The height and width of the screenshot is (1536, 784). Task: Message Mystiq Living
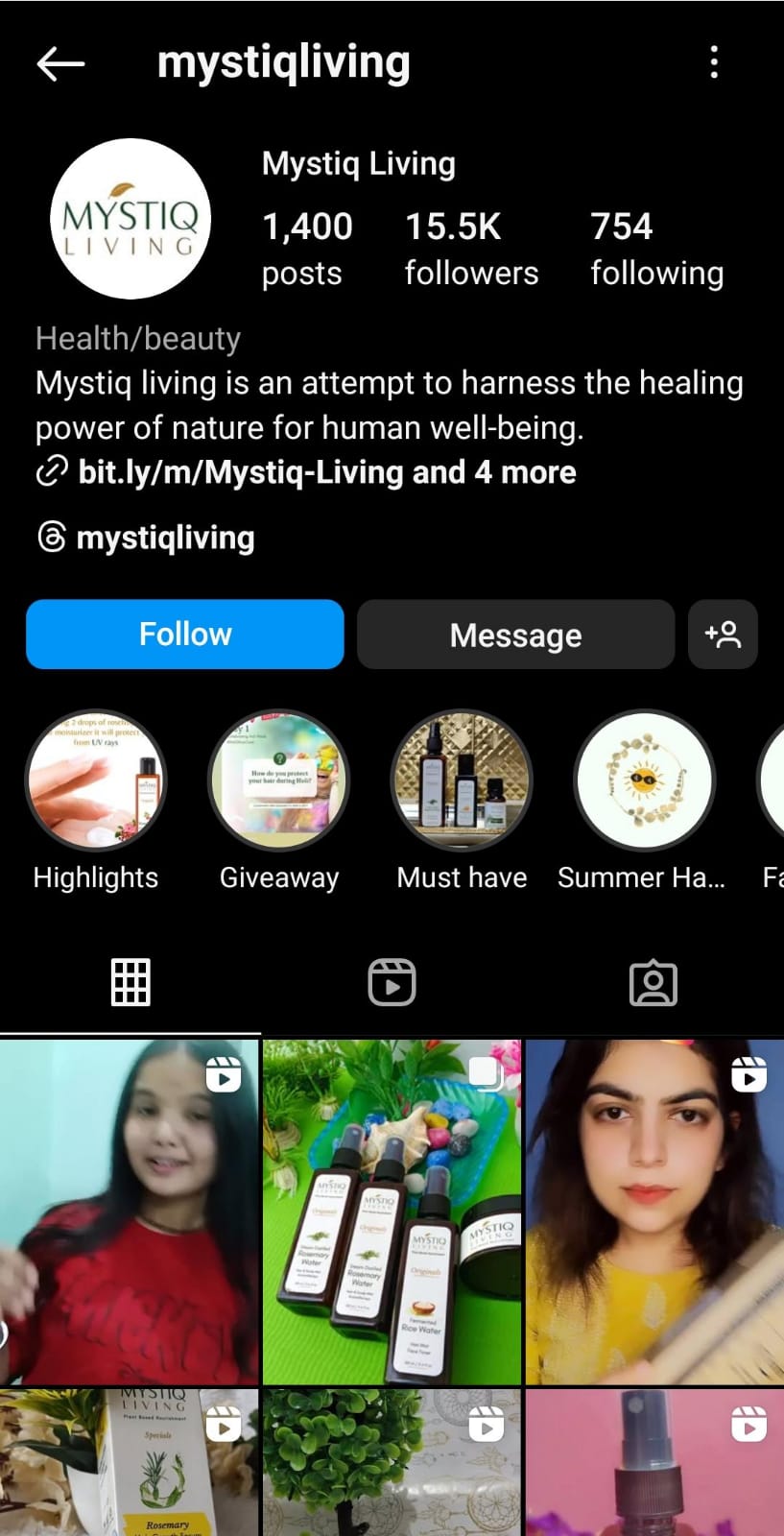tap(515, 635)
